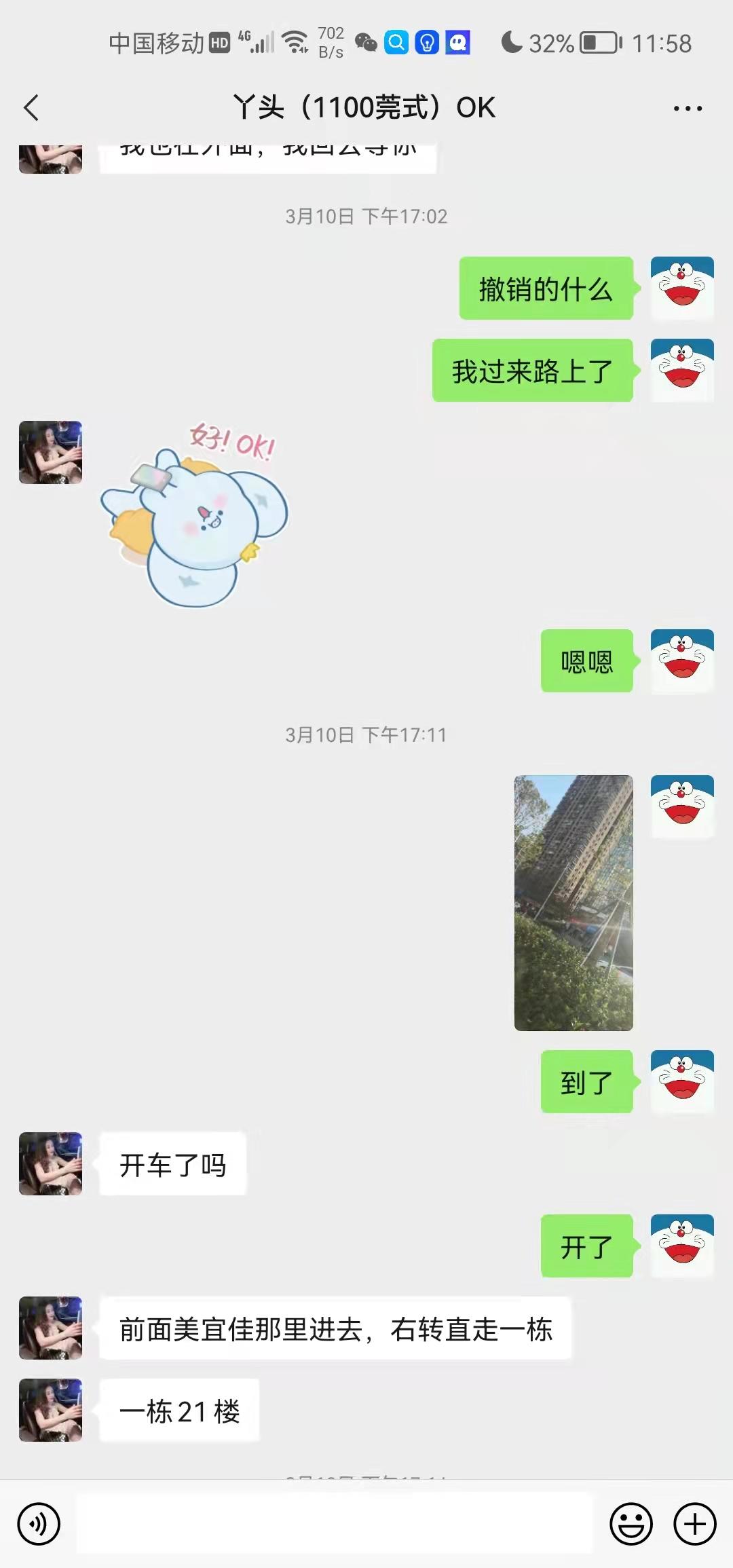Tap the 好! OK! rabbit sticker

click(195, 517)
